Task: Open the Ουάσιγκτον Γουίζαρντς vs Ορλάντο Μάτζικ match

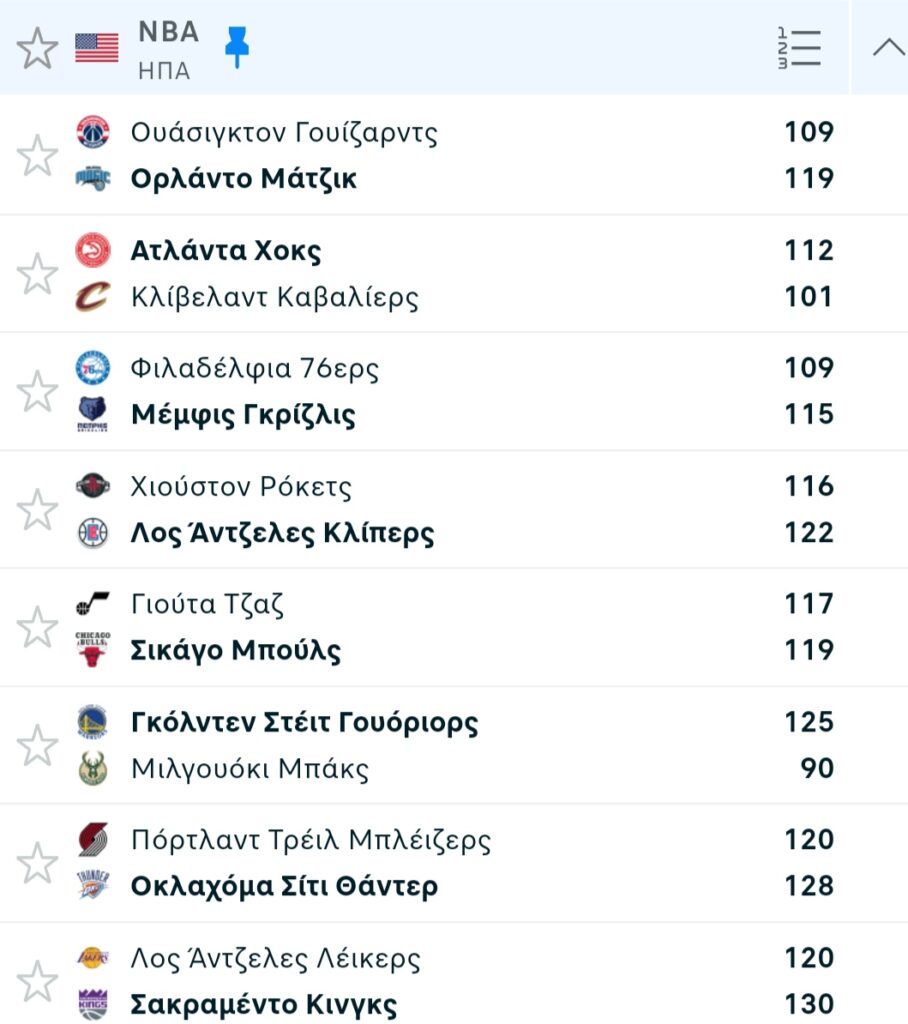Action: click(x=450, y=156)
